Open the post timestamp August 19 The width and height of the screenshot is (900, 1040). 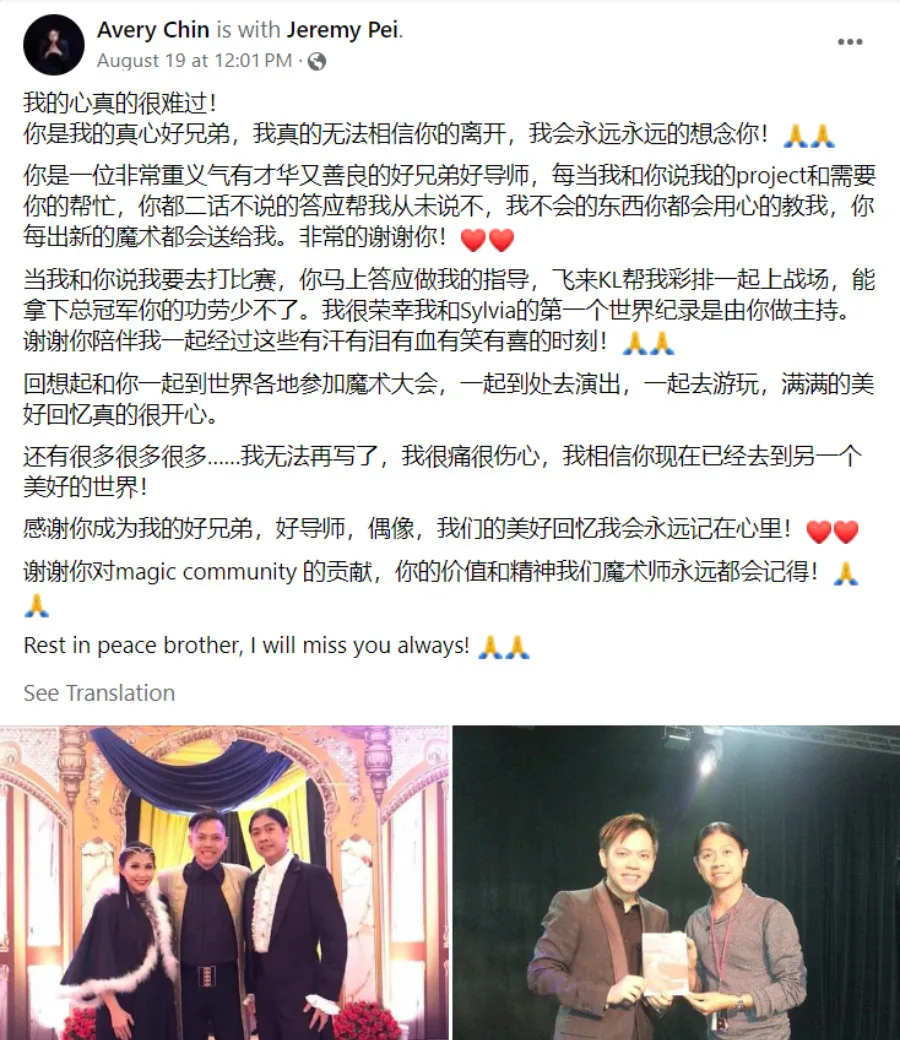click(193, 61)
